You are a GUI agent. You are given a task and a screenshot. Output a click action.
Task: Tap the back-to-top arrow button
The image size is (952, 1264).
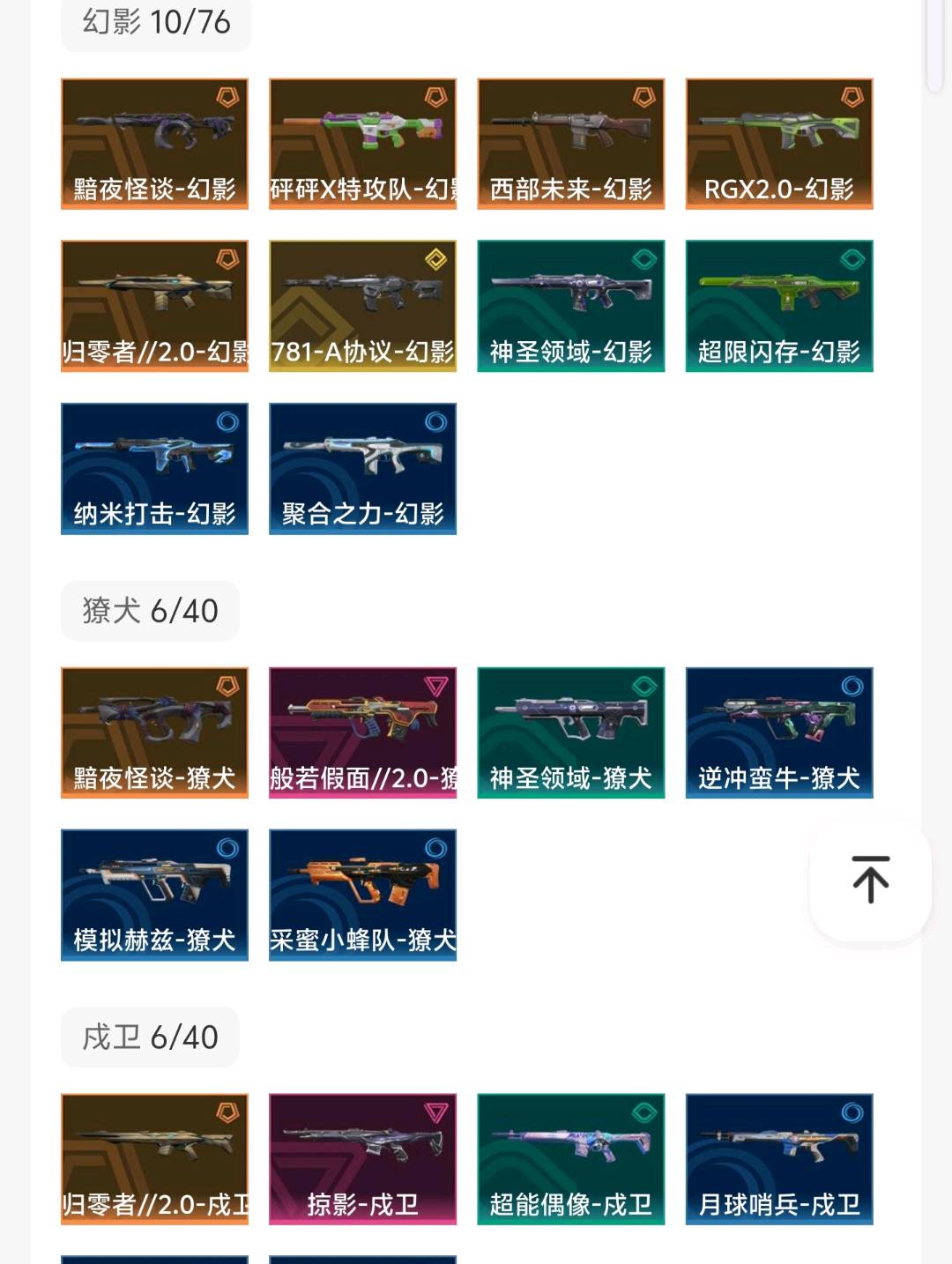tap(870, 880)
